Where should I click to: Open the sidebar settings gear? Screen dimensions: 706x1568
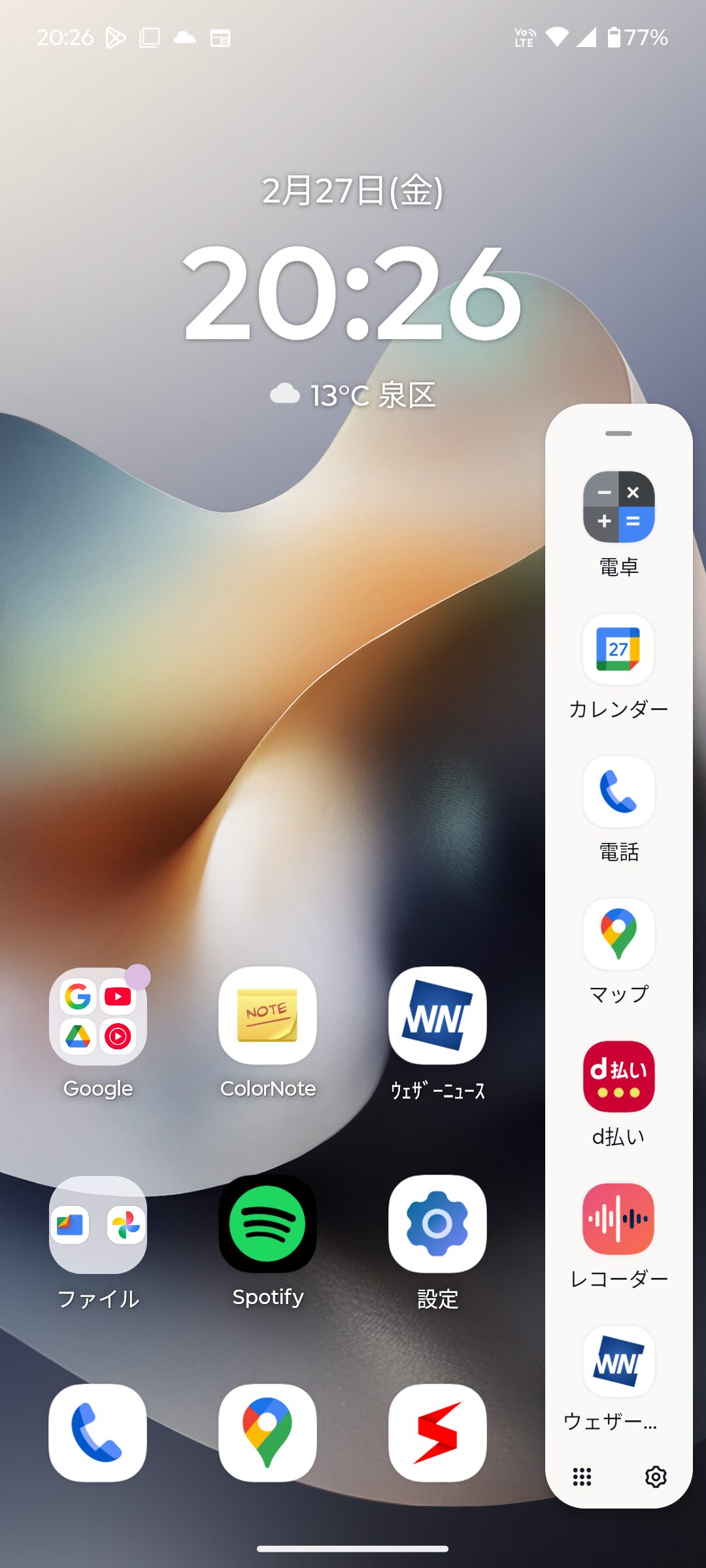tap(656, 1477)
